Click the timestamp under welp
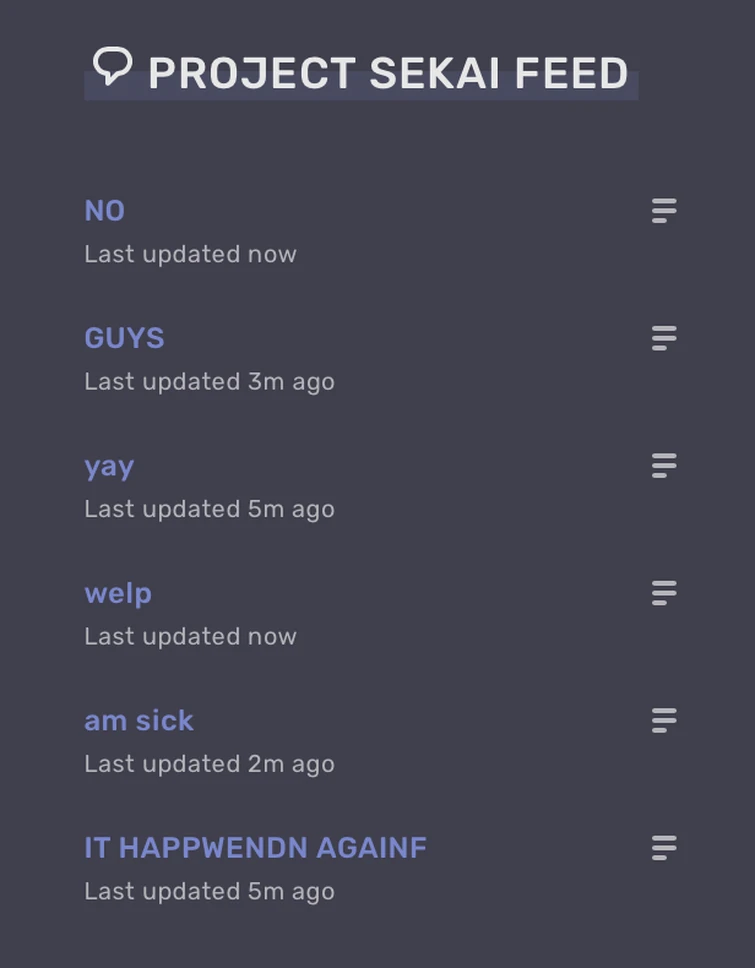 (x=190, y=636)
